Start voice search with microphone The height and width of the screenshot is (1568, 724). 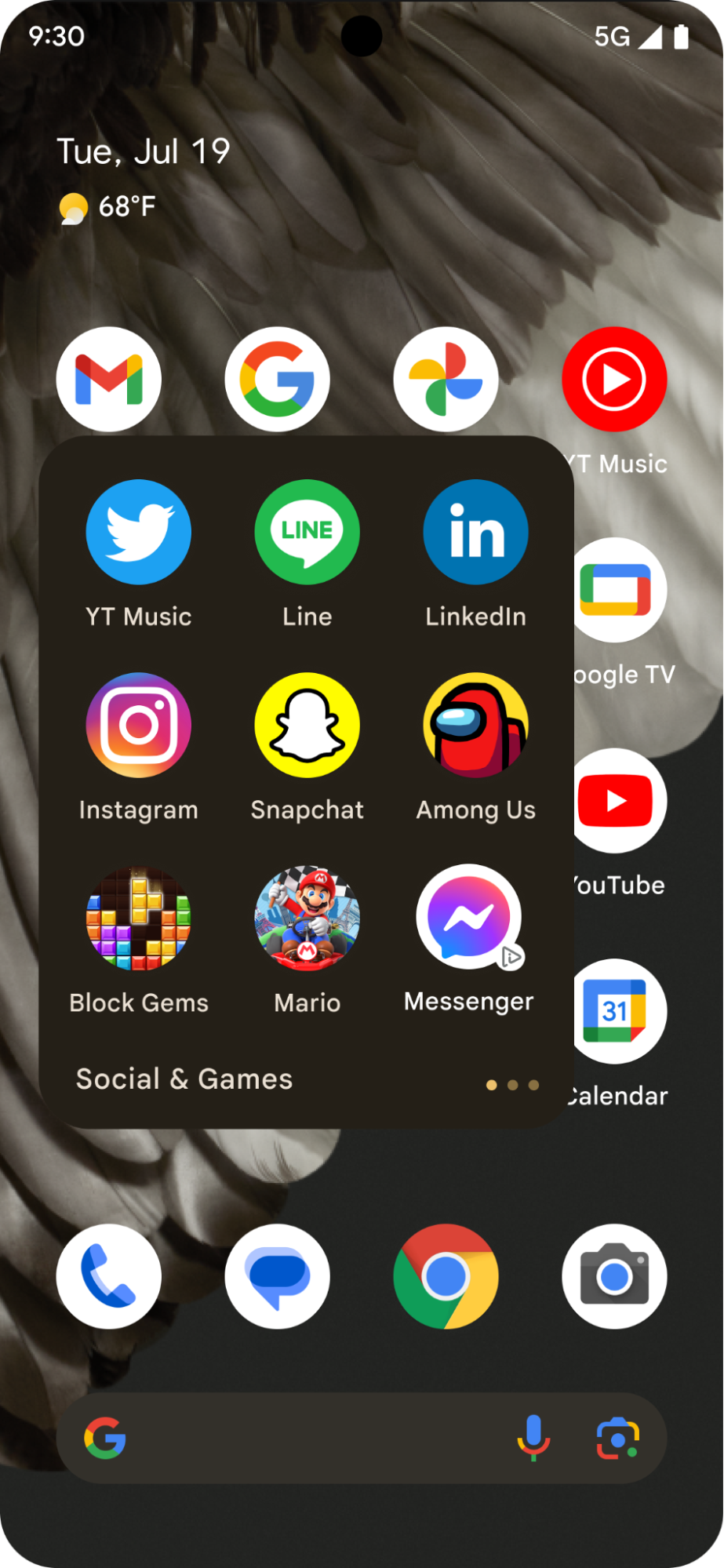click(533, 1438)
